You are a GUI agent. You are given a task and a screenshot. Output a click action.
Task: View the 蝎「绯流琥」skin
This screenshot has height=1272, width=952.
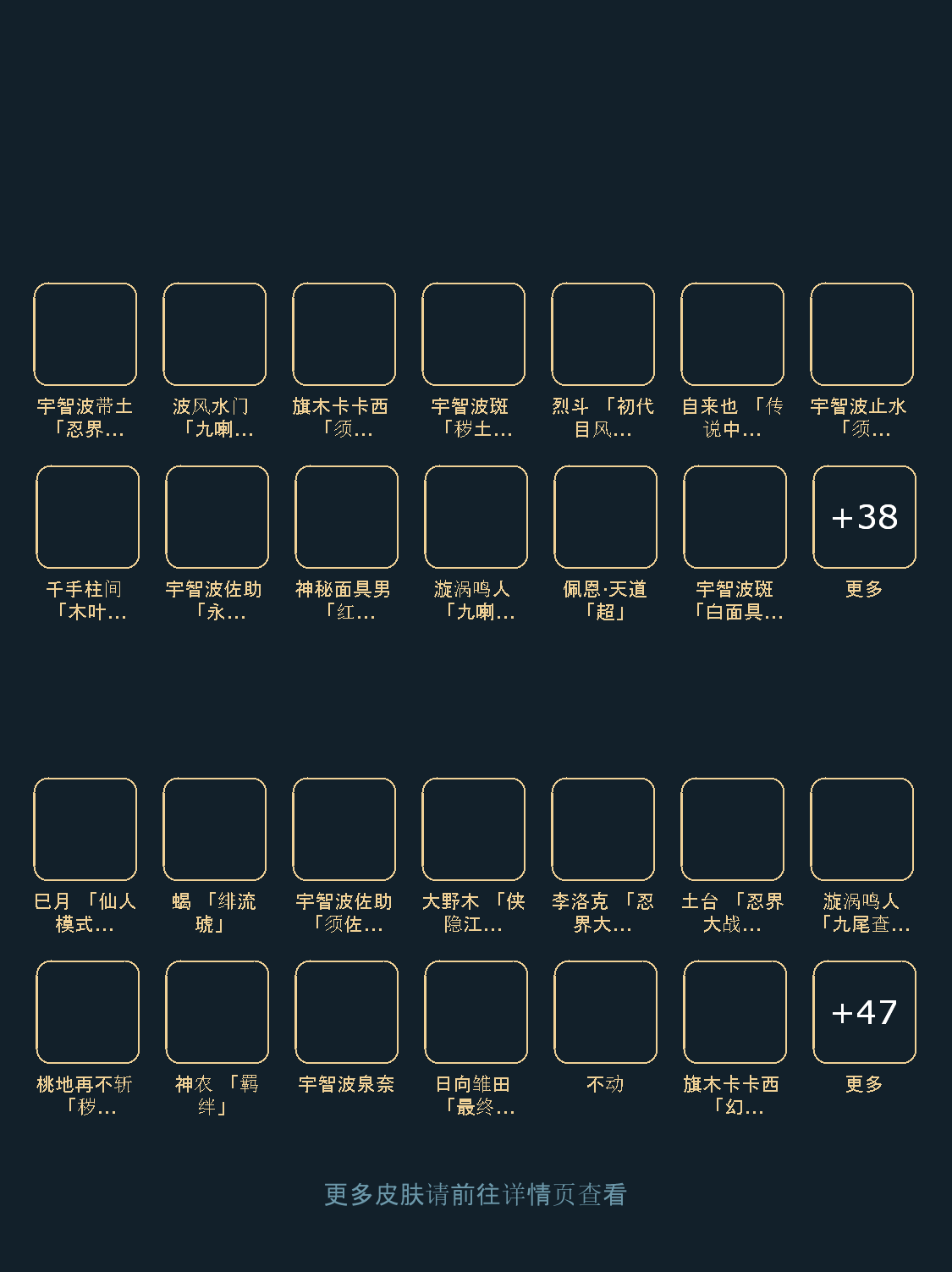[214, 829]
